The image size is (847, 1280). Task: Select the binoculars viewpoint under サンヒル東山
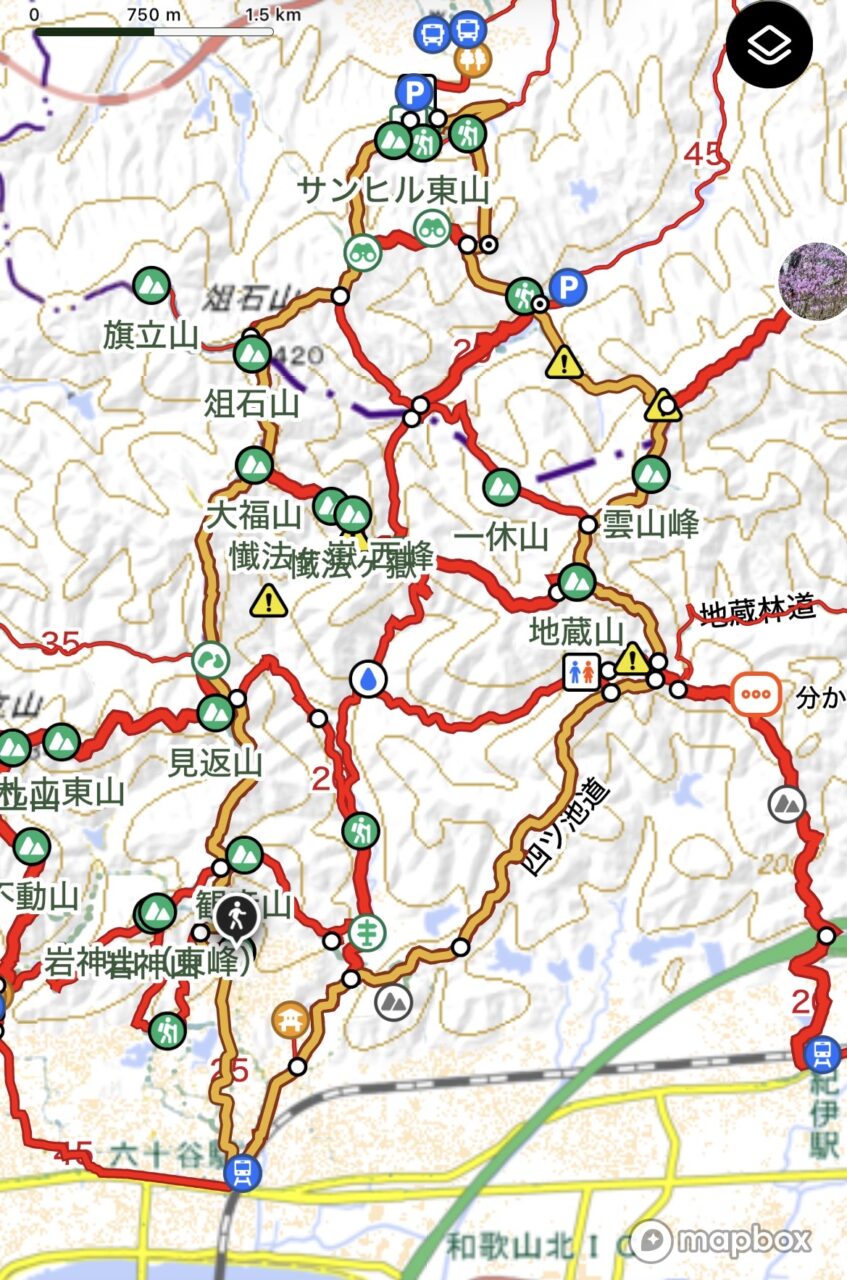click(x=432, y=228)
